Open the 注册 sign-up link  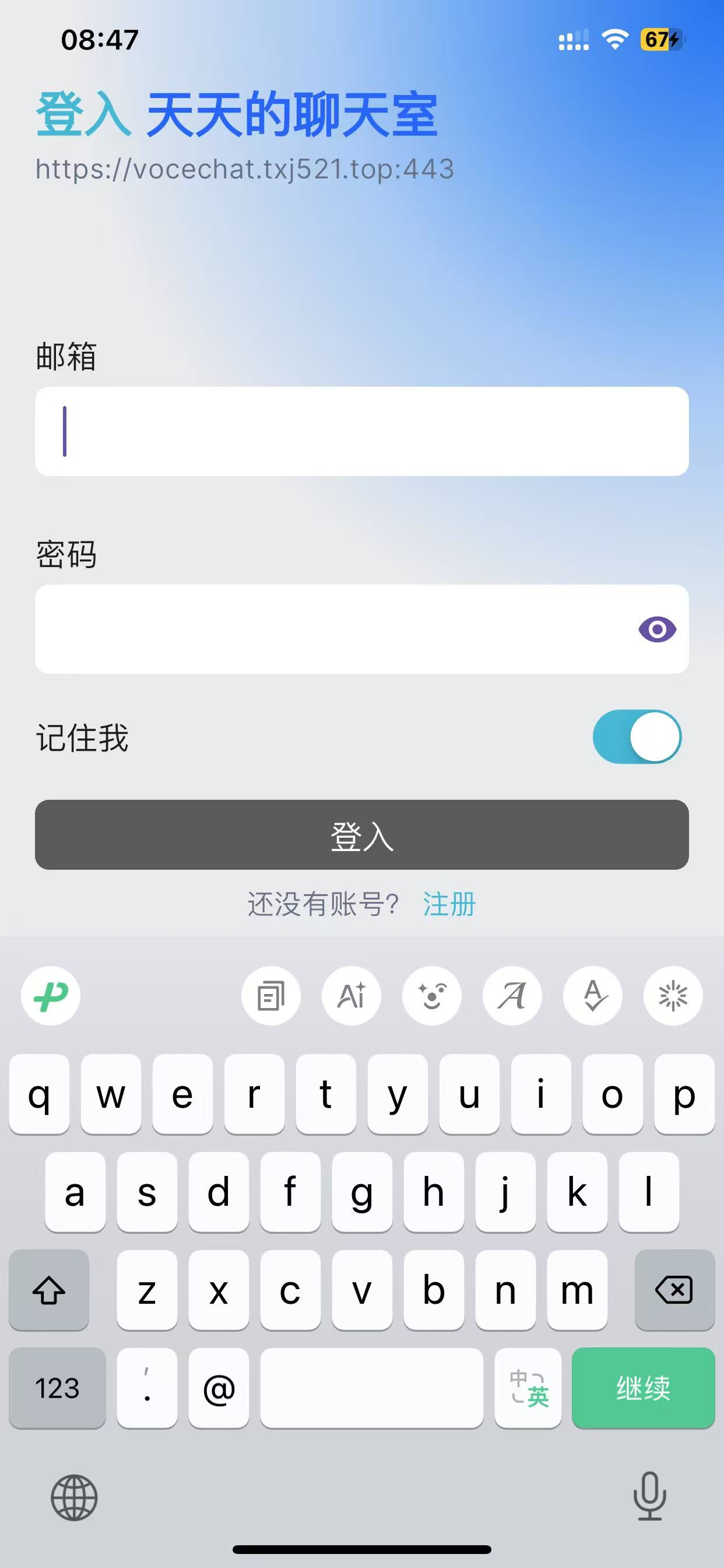pos(449,904)
